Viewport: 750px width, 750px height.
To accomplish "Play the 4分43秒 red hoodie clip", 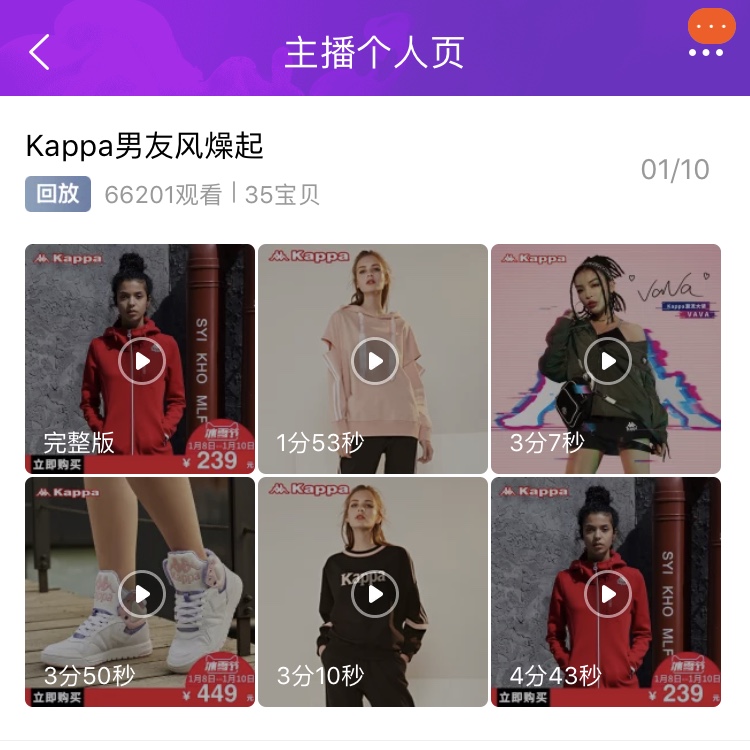I will coord(607,594).
